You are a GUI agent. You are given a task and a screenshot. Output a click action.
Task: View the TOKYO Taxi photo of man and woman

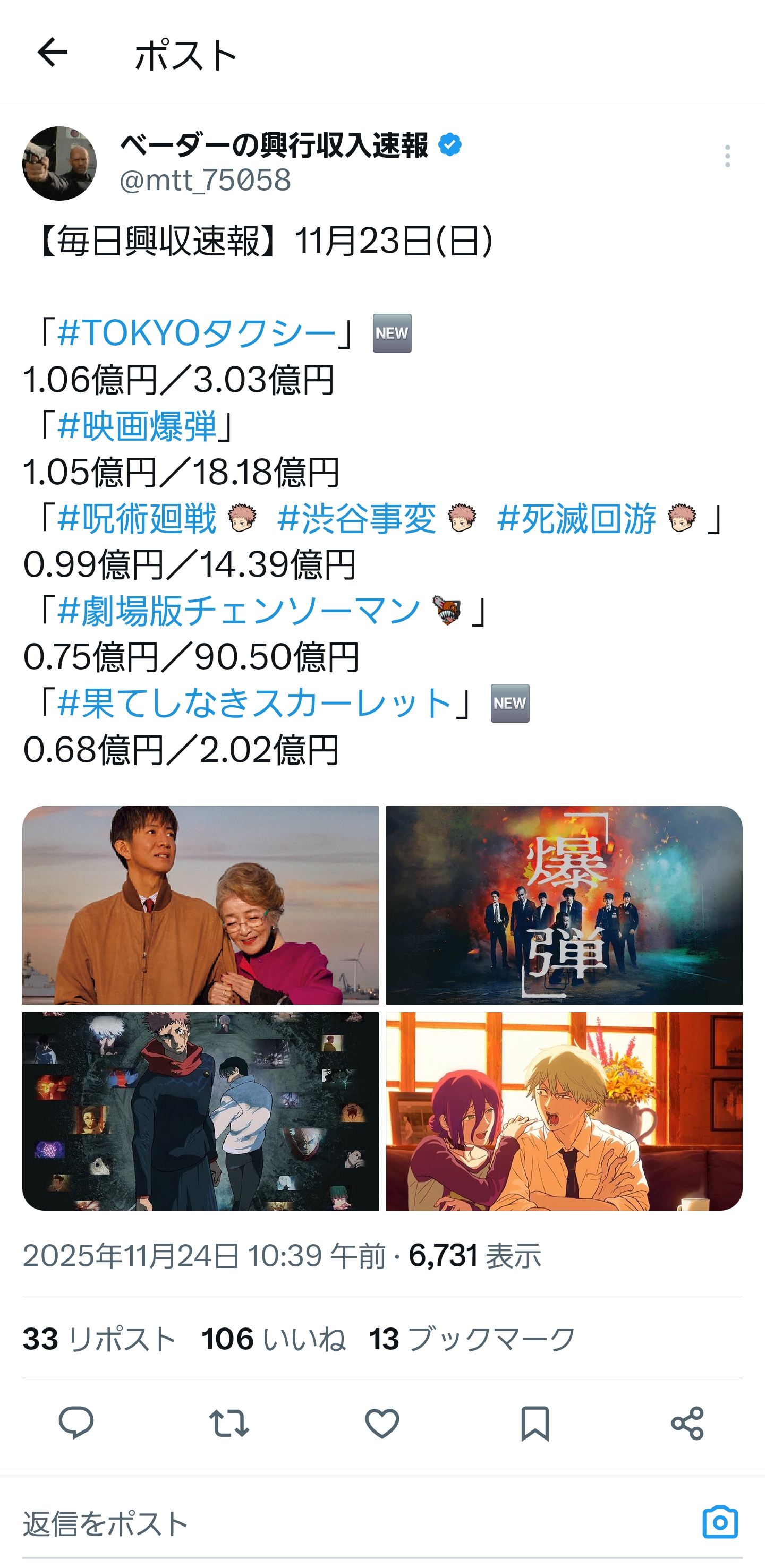pyautogui.click(x=200, y=904)
